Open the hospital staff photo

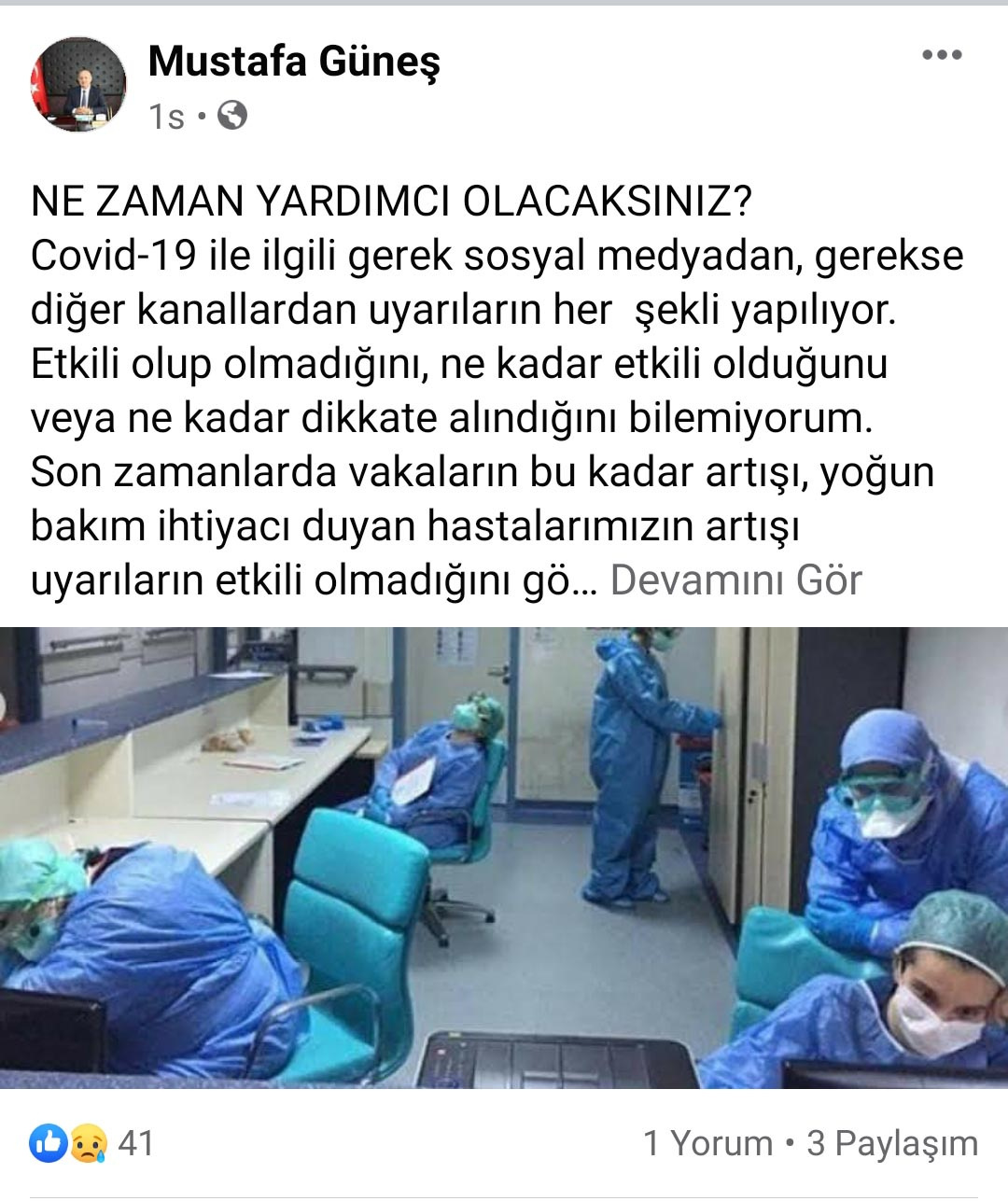504,857
